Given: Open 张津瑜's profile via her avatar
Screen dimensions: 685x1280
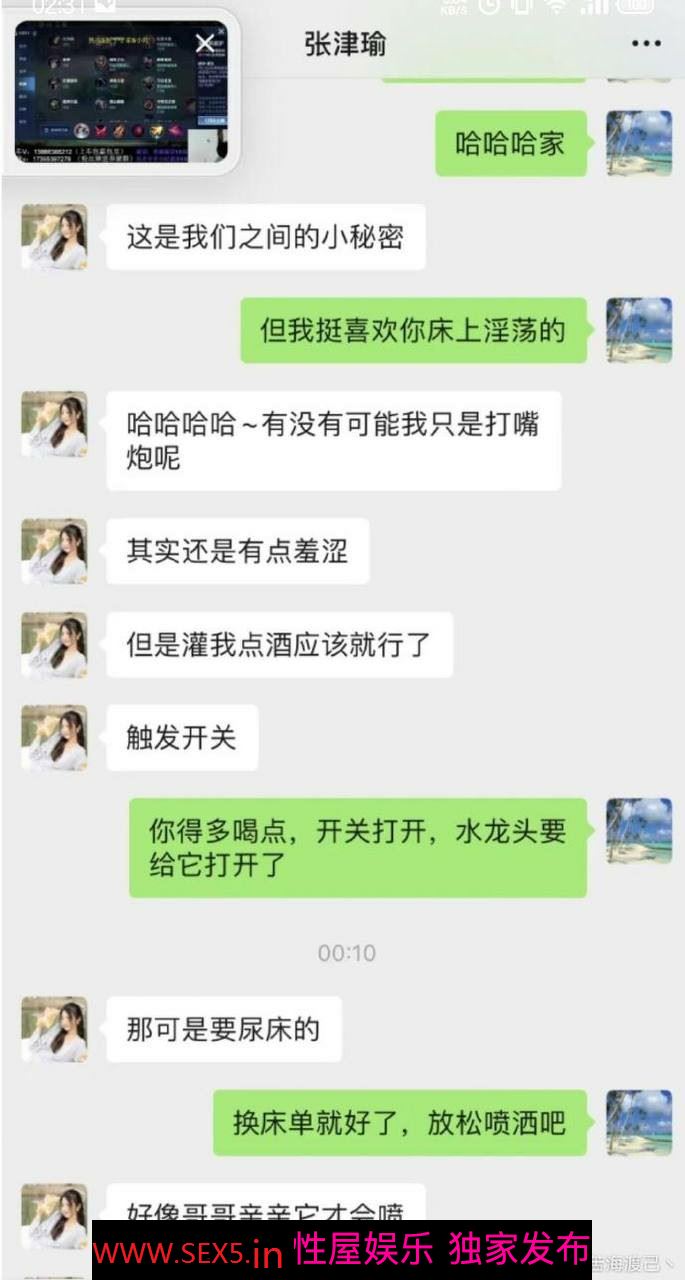Looking at the screenshot, I should (54, 237).
